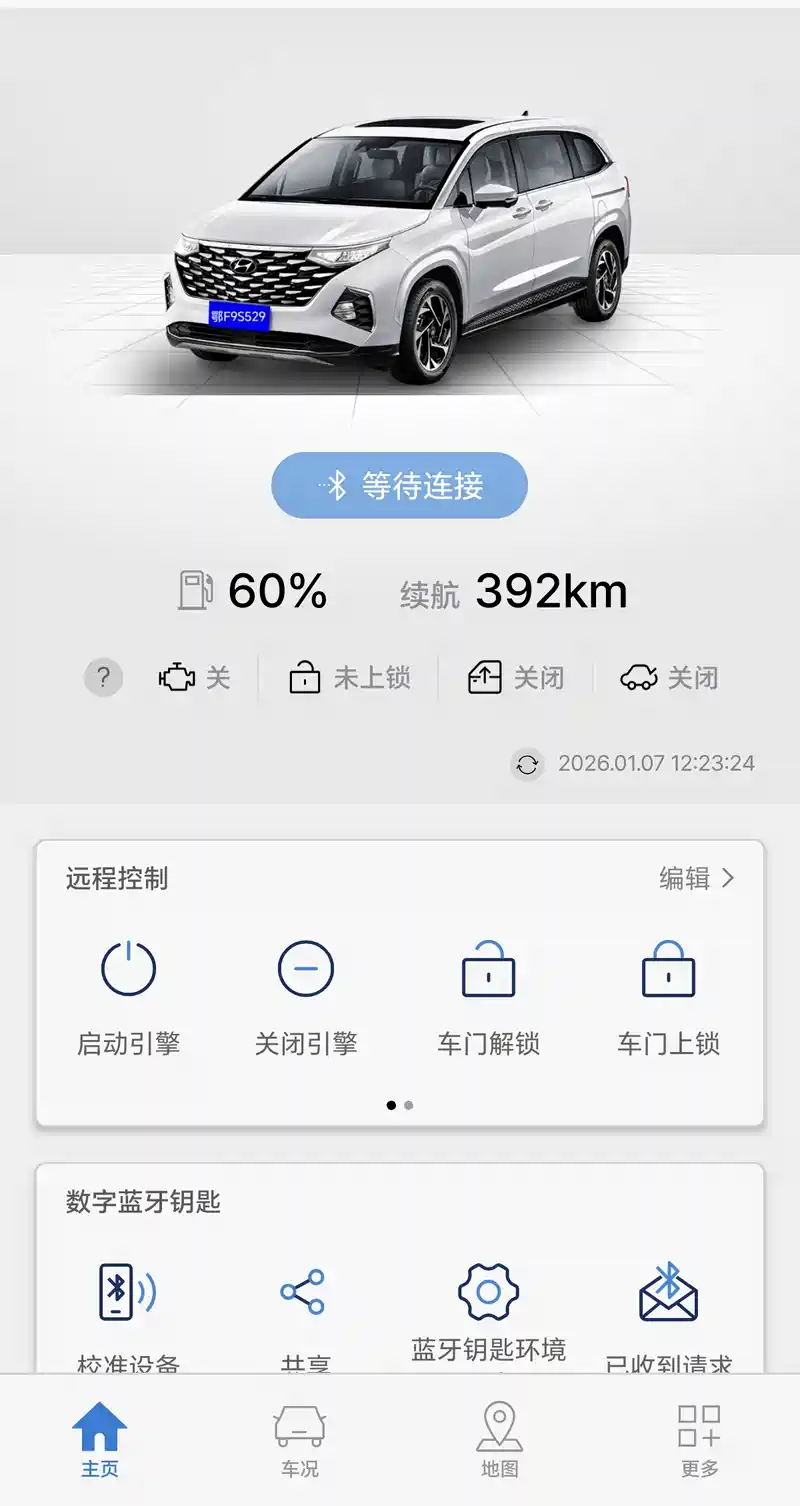The image size is (800, 1506).
Task: Start the engine with 启动引擎
Action: coord(129,995)
